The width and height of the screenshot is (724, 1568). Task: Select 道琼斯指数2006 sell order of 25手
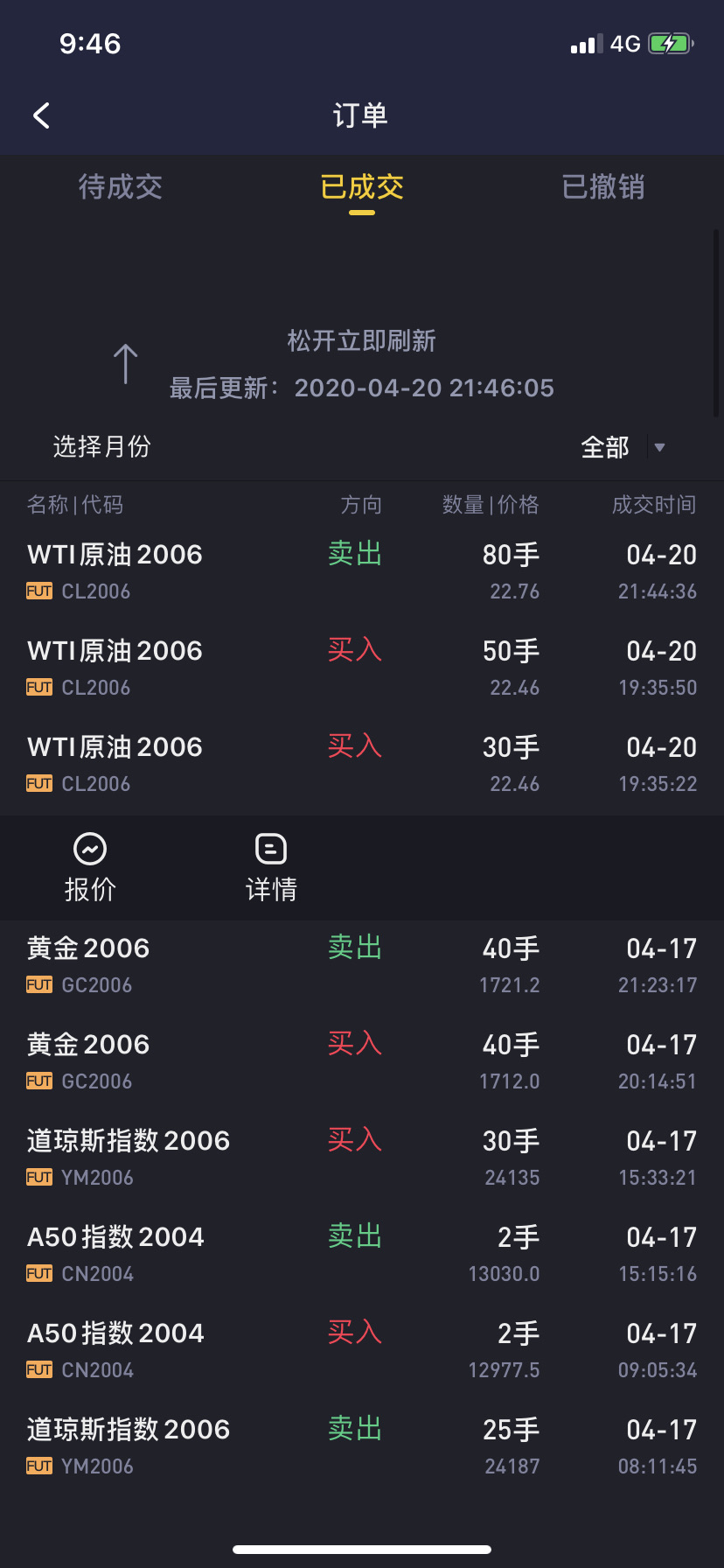tap(362, 1446)
